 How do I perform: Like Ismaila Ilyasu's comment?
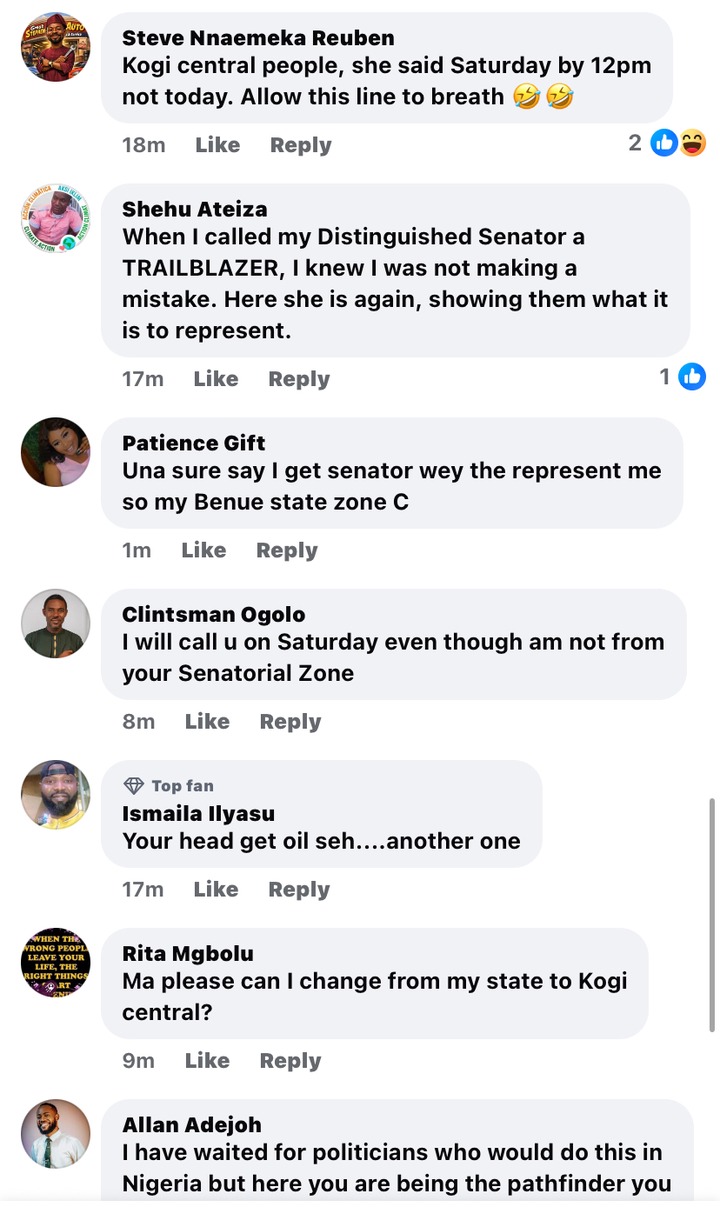click(215, 889)
